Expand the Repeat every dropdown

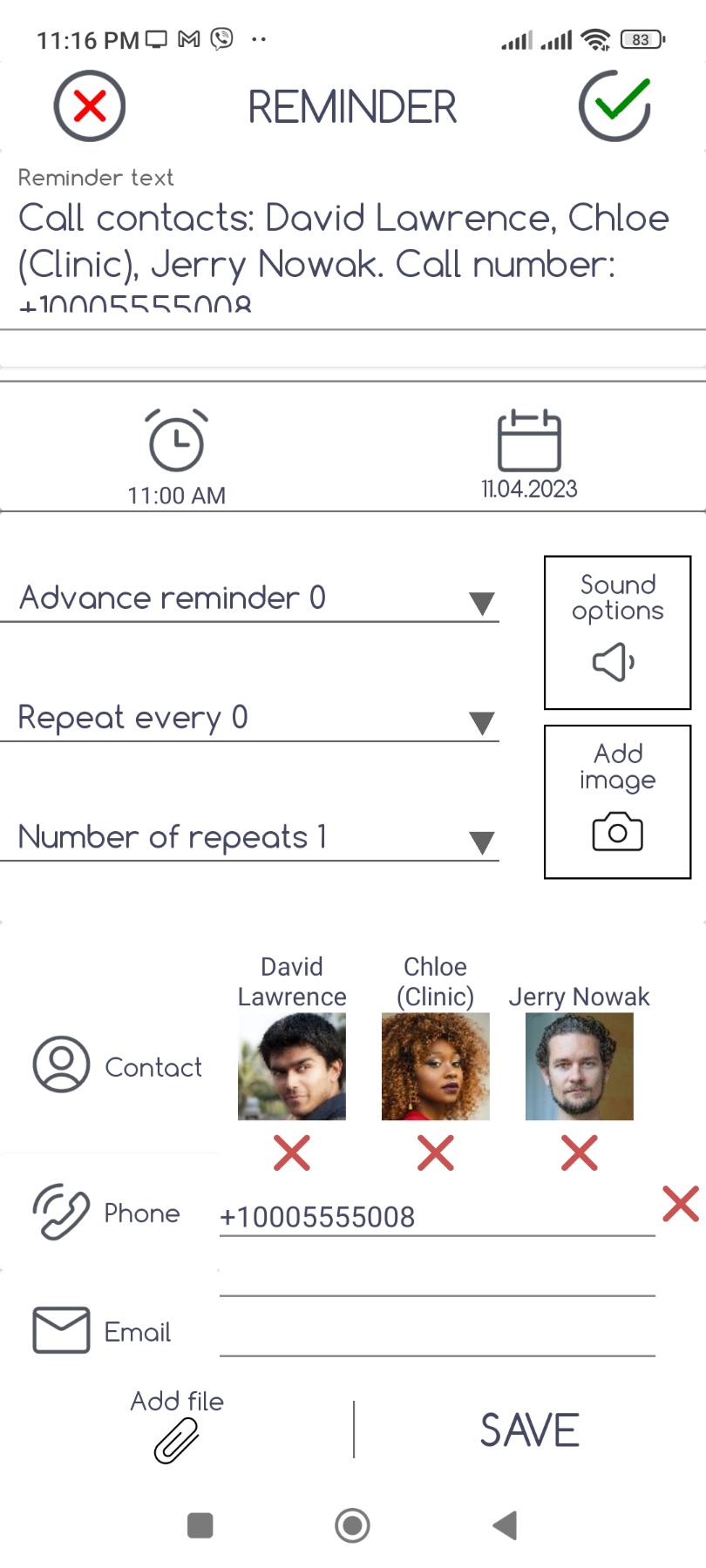(x=250, y=718)
